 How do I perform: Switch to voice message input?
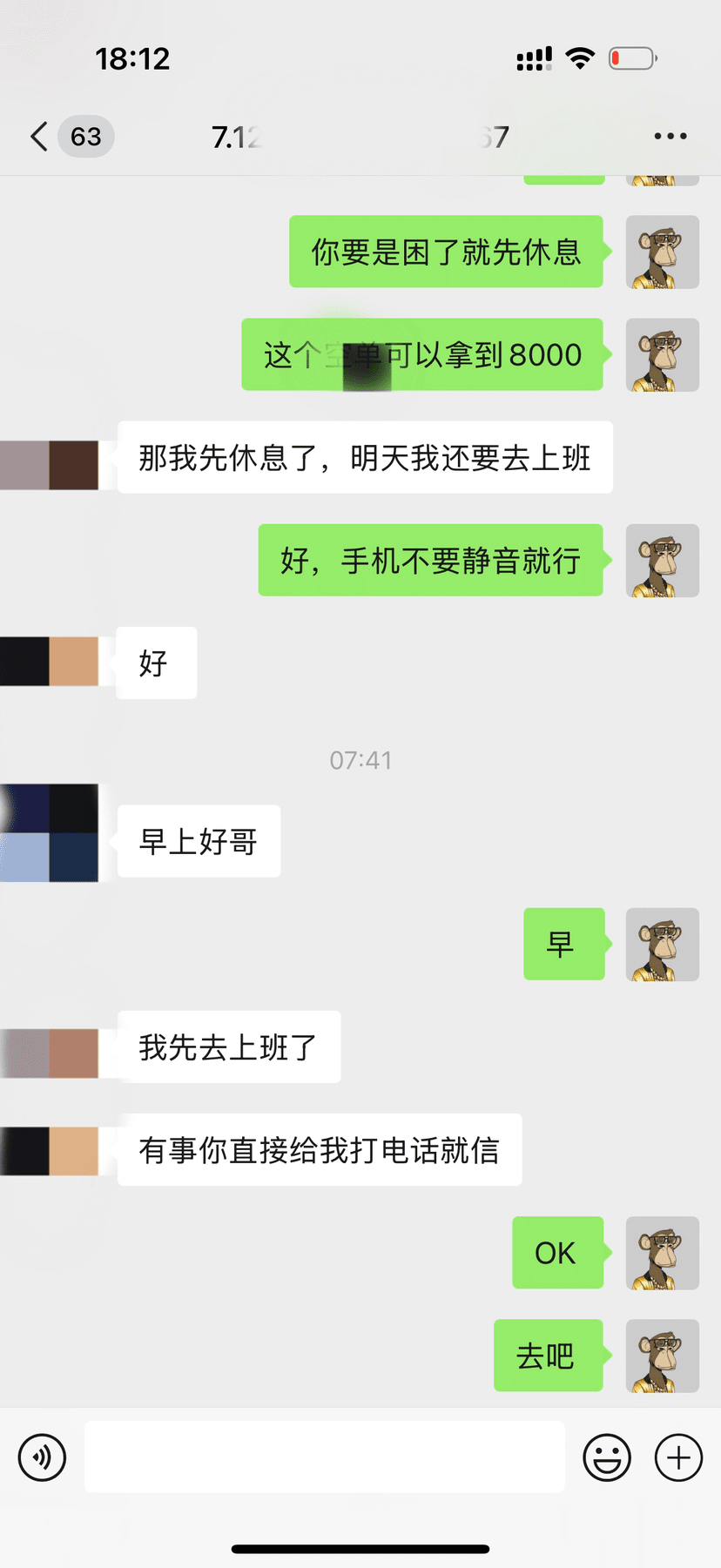[x=42, y=1457]
